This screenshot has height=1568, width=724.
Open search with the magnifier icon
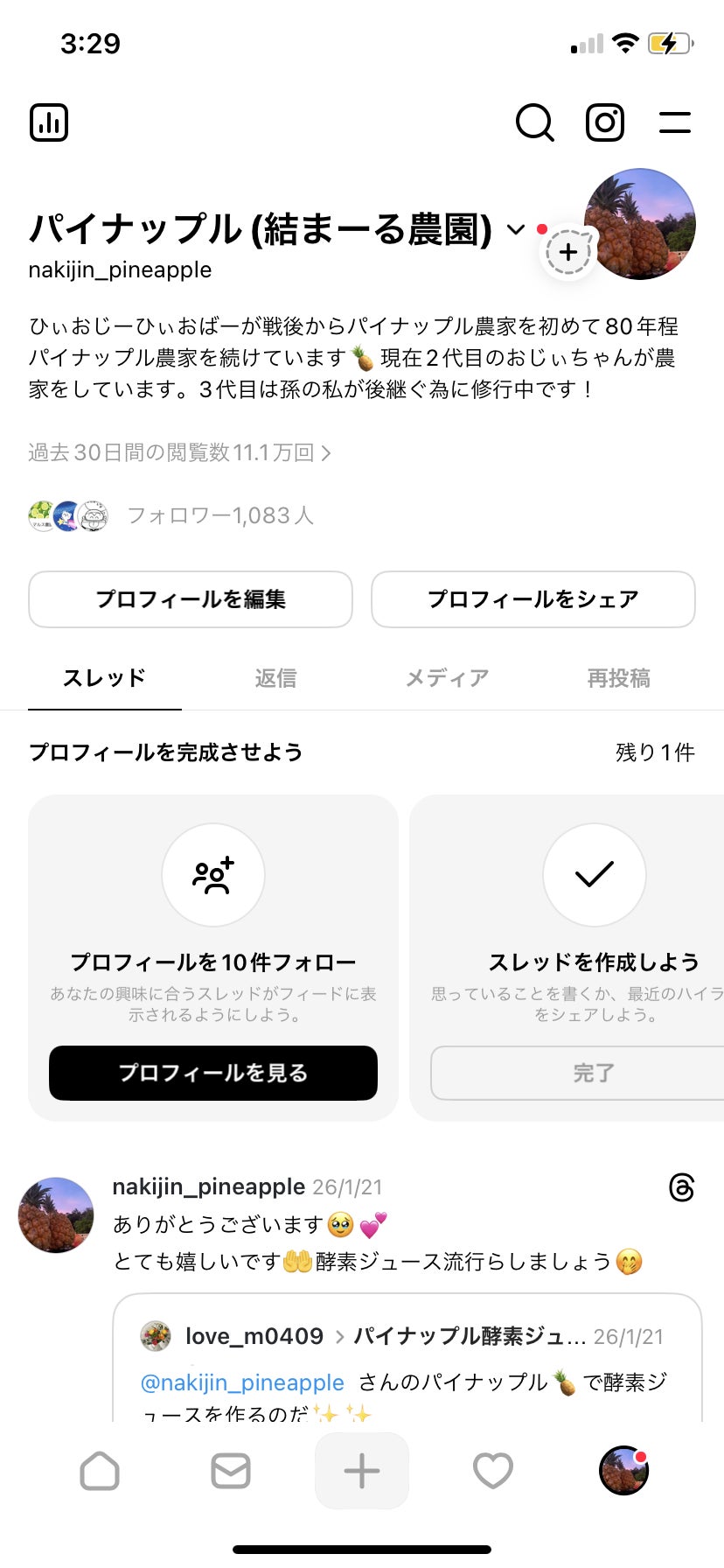tap(534, 122)
